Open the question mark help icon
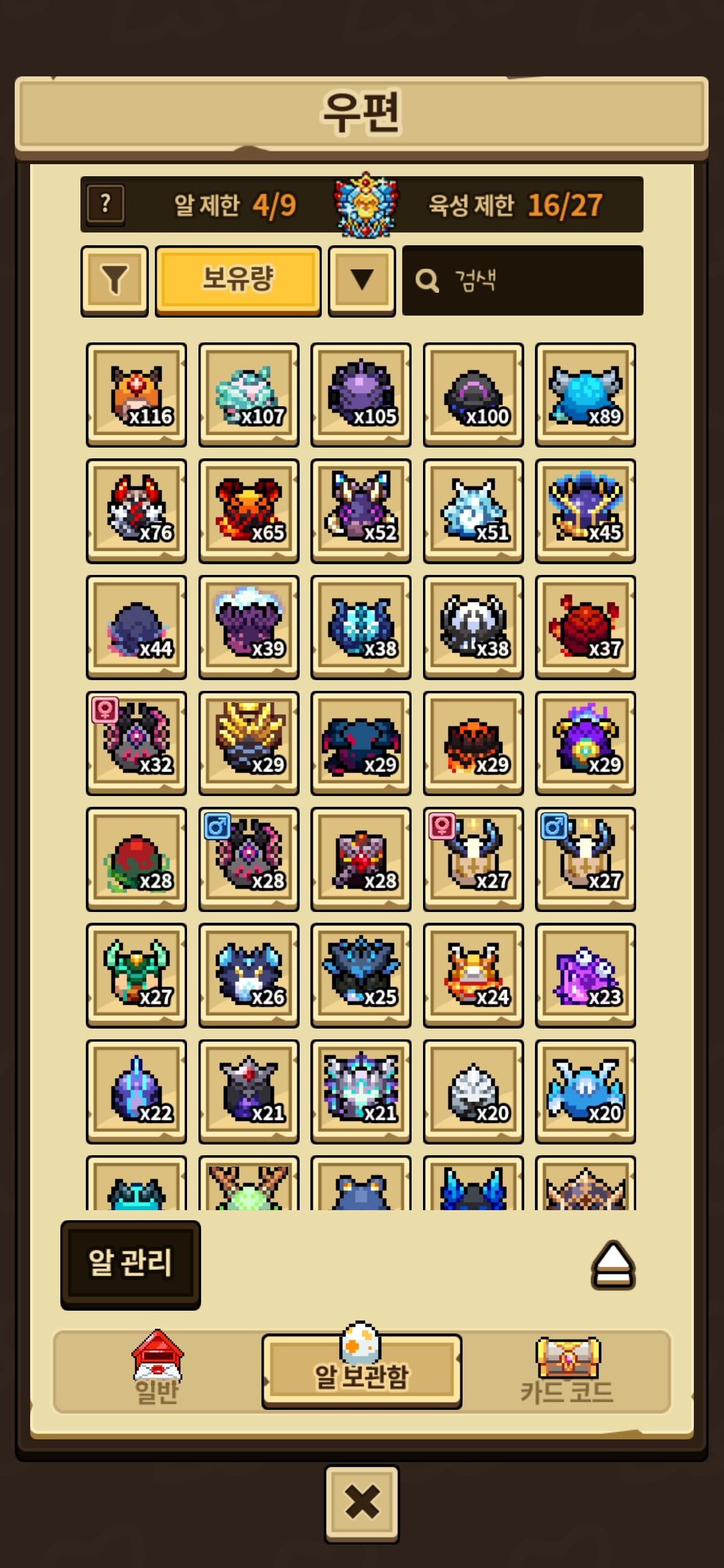 [106, 204]
